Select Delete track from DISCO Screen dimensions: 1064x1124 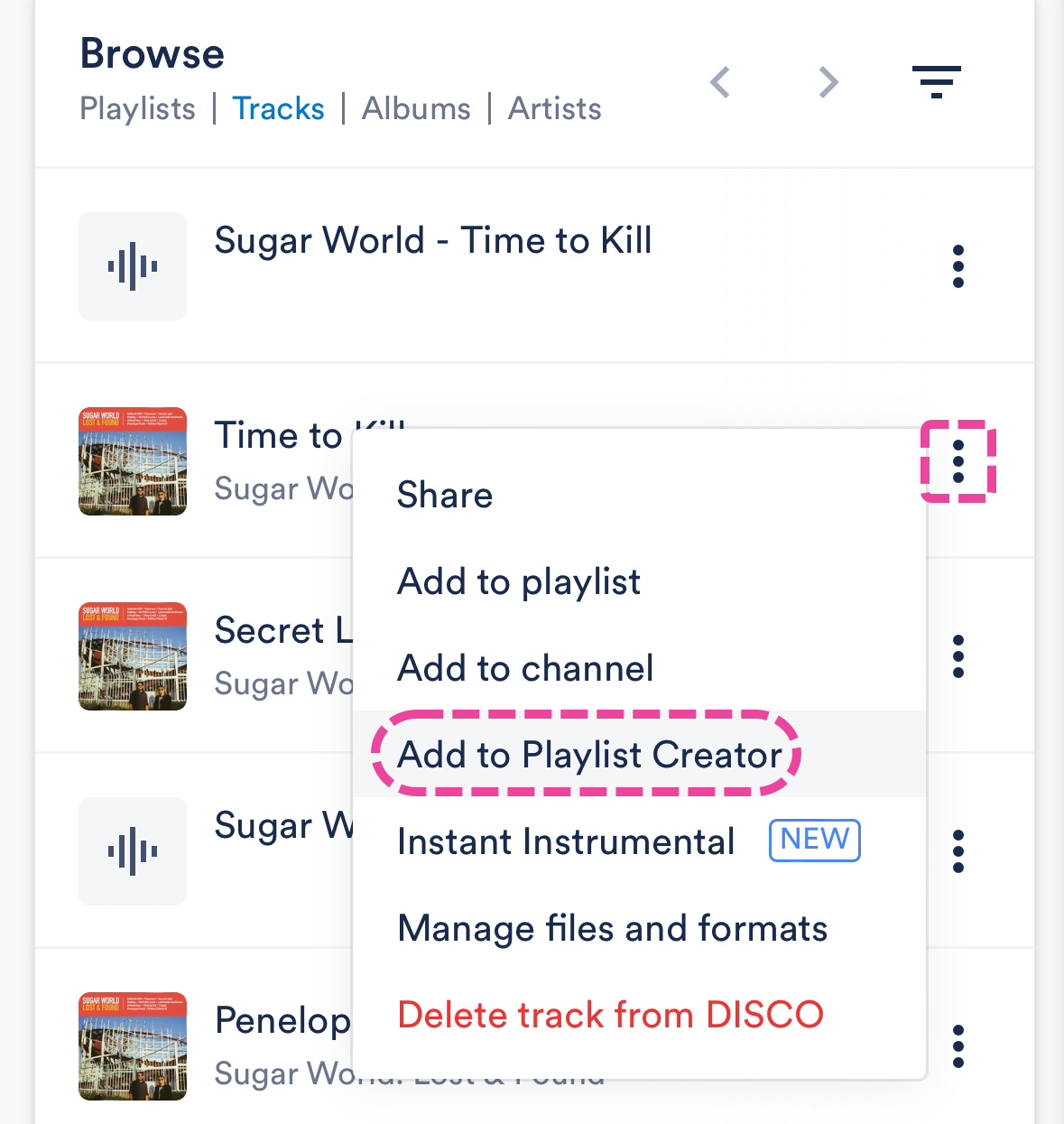point(610,1015)
